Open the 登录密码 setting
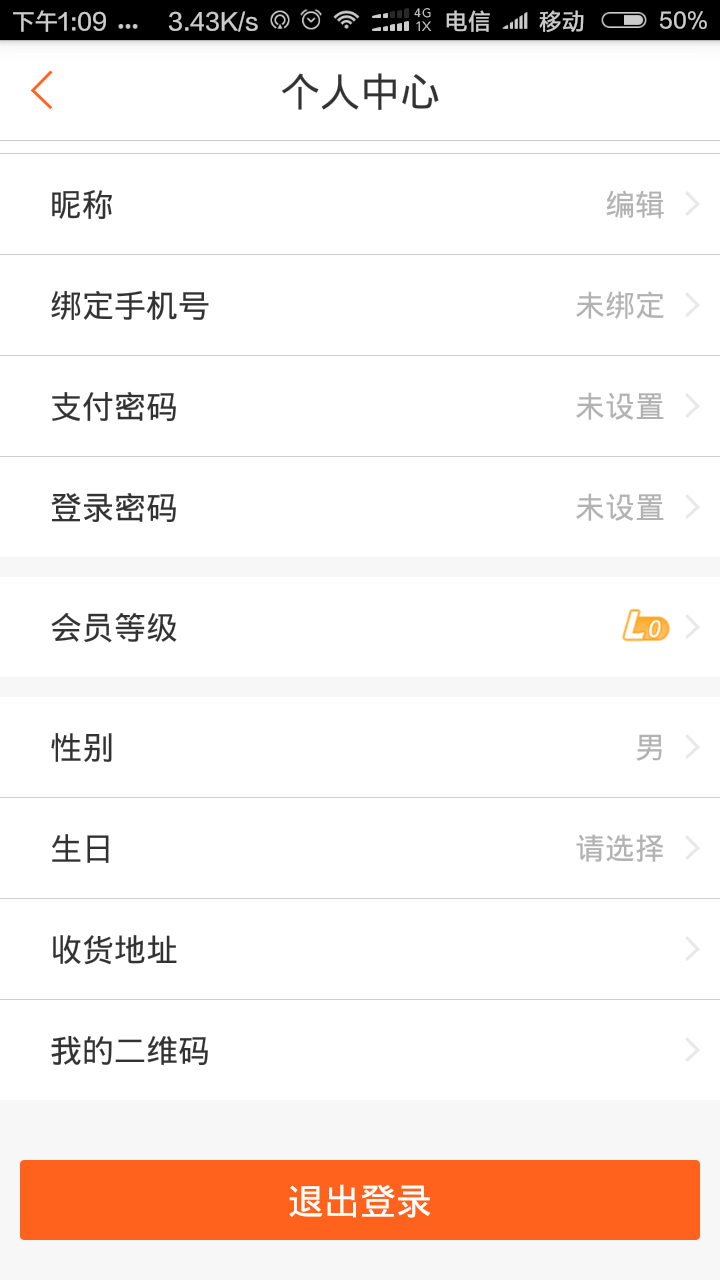Viewport: 720px width, 1280px height. point(360,507)
